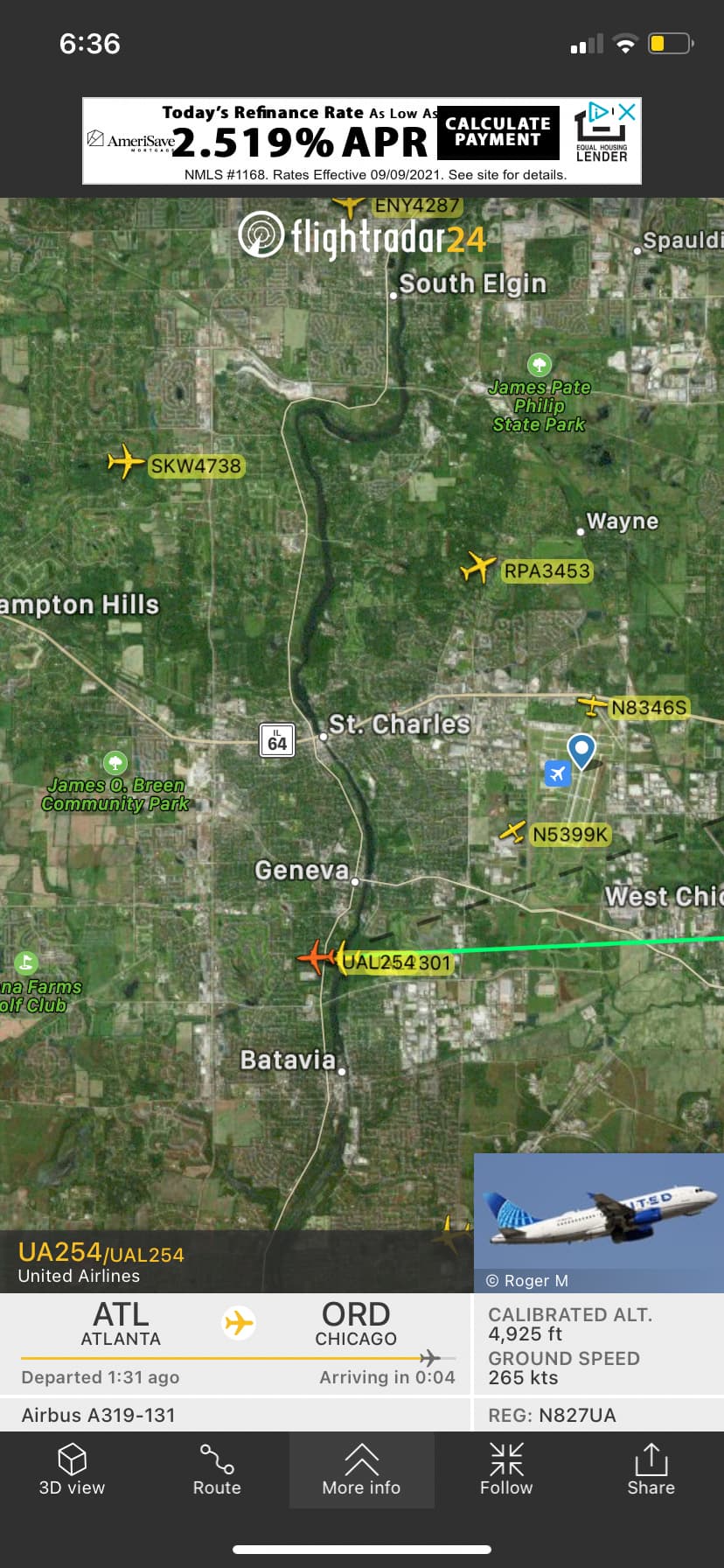This screenshot has height=1568, width=724.
Task: Close the AmeriSave ad
Action: (x=627, y=112)
